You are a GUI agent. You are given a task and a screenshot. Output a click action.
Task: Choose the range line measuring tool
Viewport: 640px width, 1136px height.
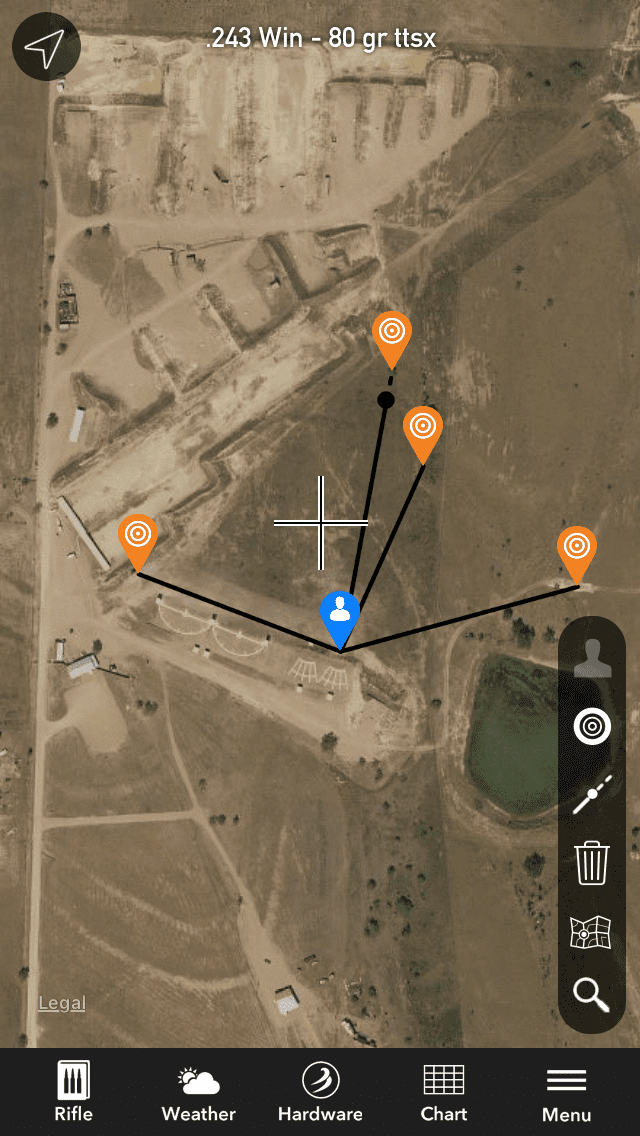[592, 796]
